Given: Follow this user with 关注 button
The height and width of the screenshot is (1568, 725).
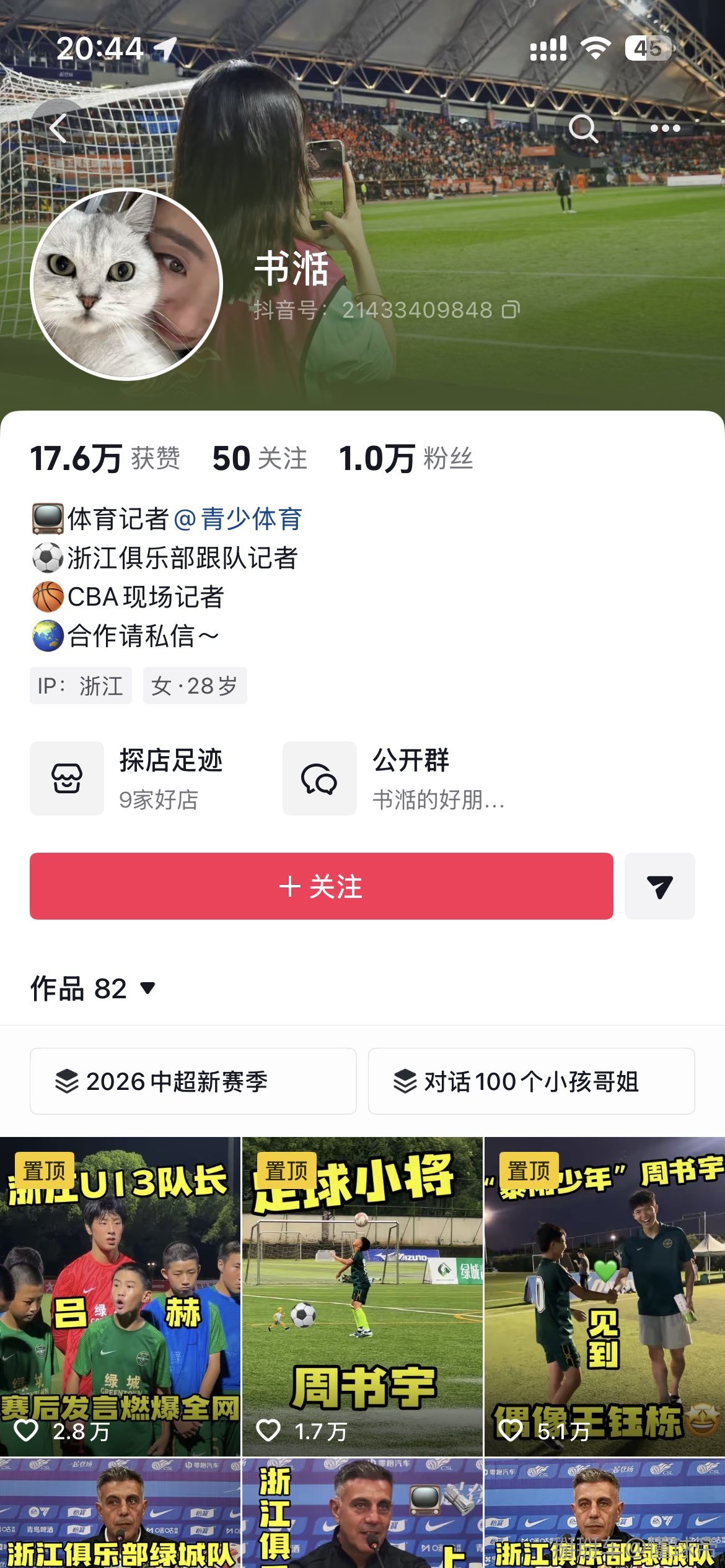Looking at the screenshot, I should click(321, 886).
